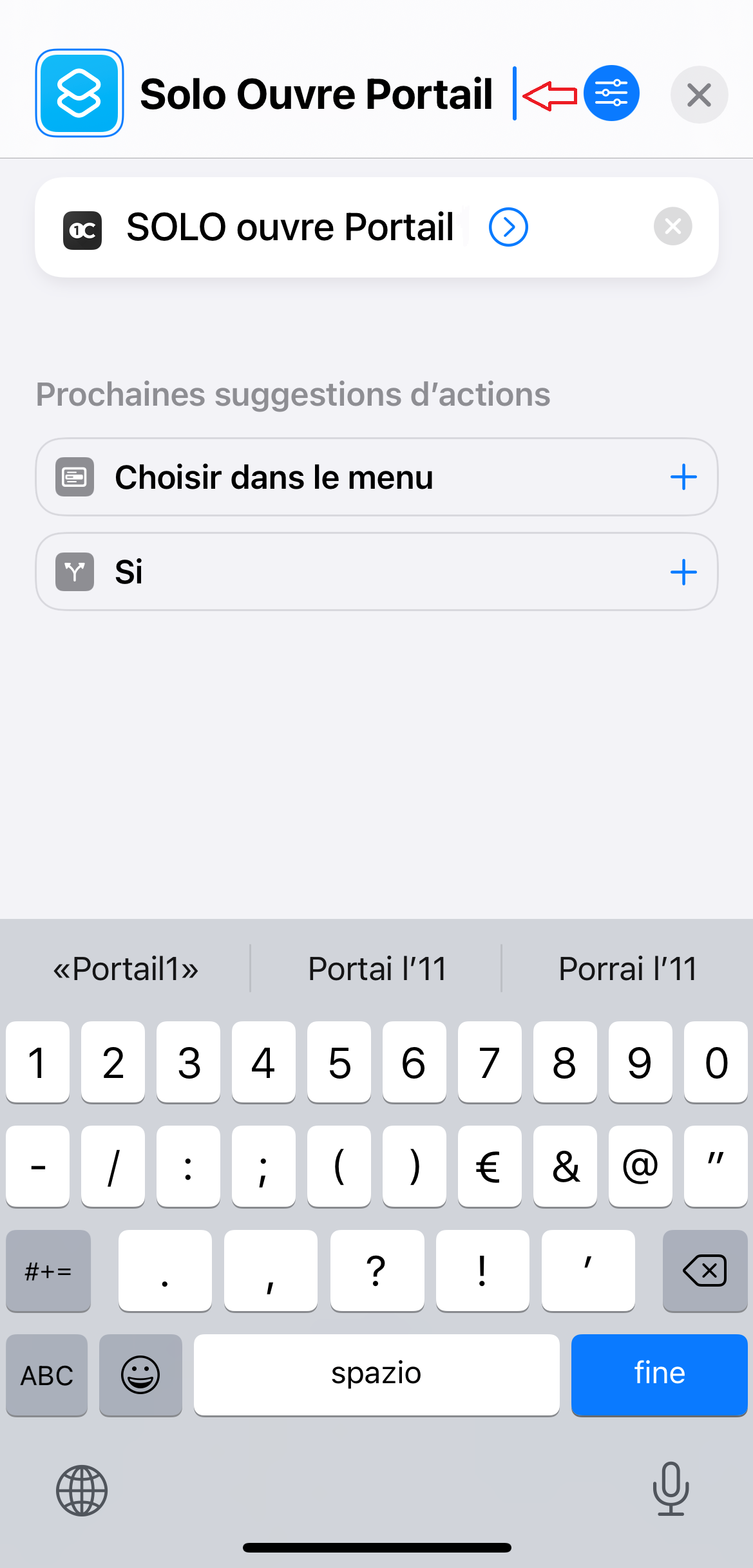The height and width of the screenshot is (1568, 753).
Task: Remove the SOLO ouvre Portail action
Action: click(x=672, y=226)
